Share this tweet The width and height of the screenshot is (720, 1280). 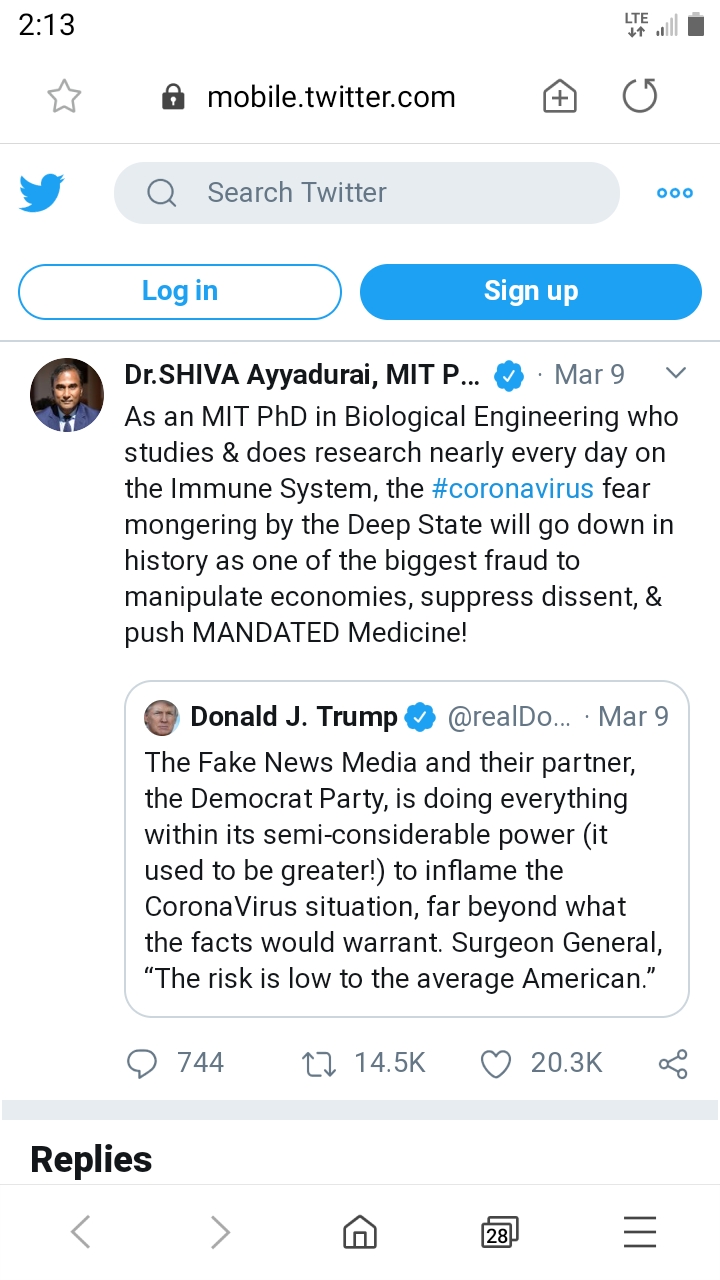[x=674, y=1063]
